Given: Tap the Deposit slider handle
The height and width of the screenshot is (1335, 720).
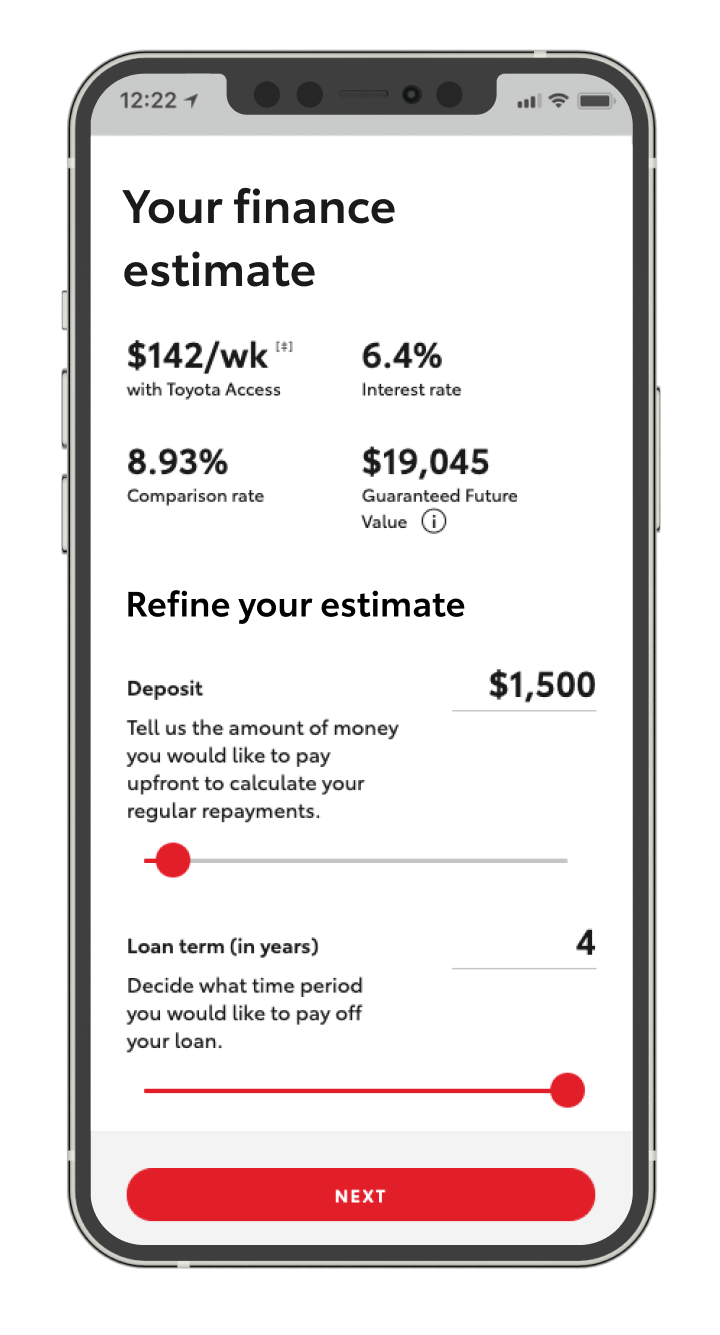Looking at the screenshot, I should coord(173,860).
